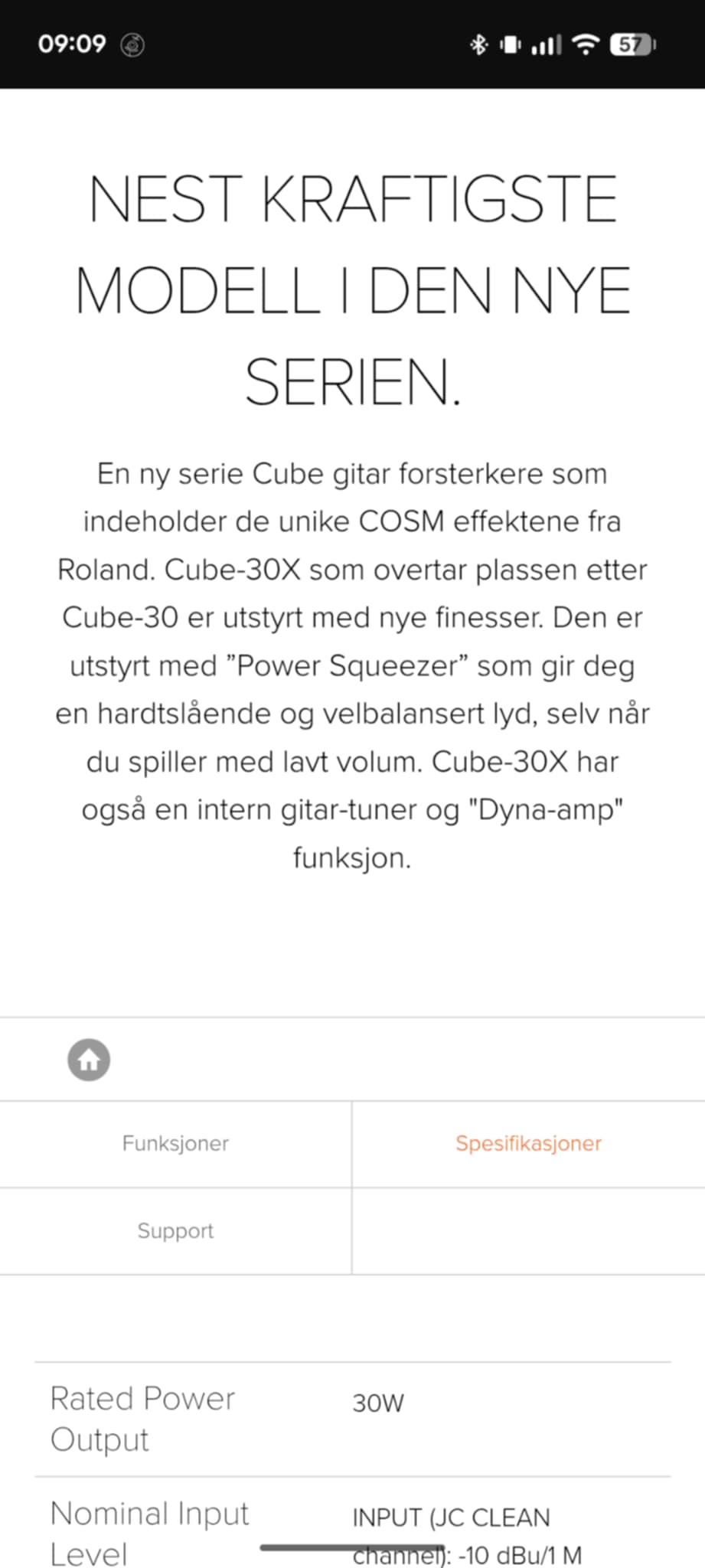Tap the home icon above the tab menu
705x1568 pixels.
point(88,1060)
